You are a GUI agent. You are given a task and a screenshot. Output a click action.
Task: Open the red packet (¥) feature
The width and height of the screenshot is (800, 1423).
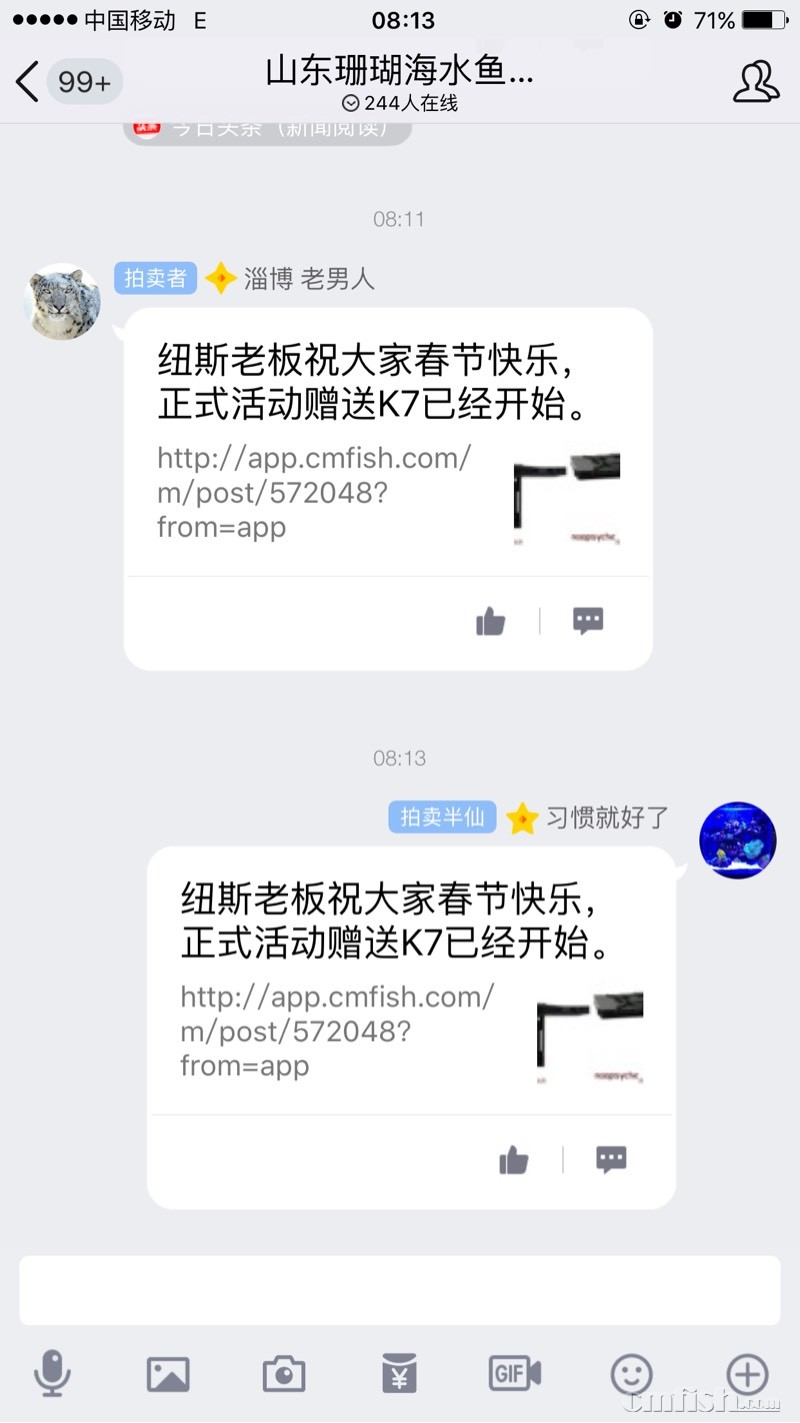(x=399, y=1373)
